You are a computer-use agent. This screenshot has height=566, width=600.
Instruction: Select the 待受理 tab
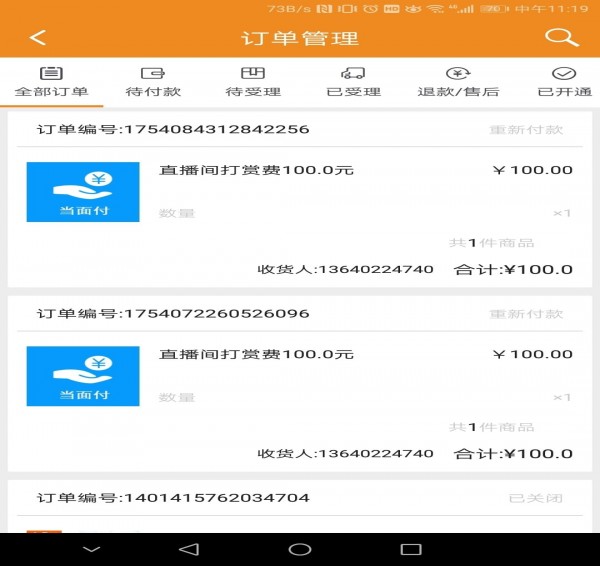point(253,82)
